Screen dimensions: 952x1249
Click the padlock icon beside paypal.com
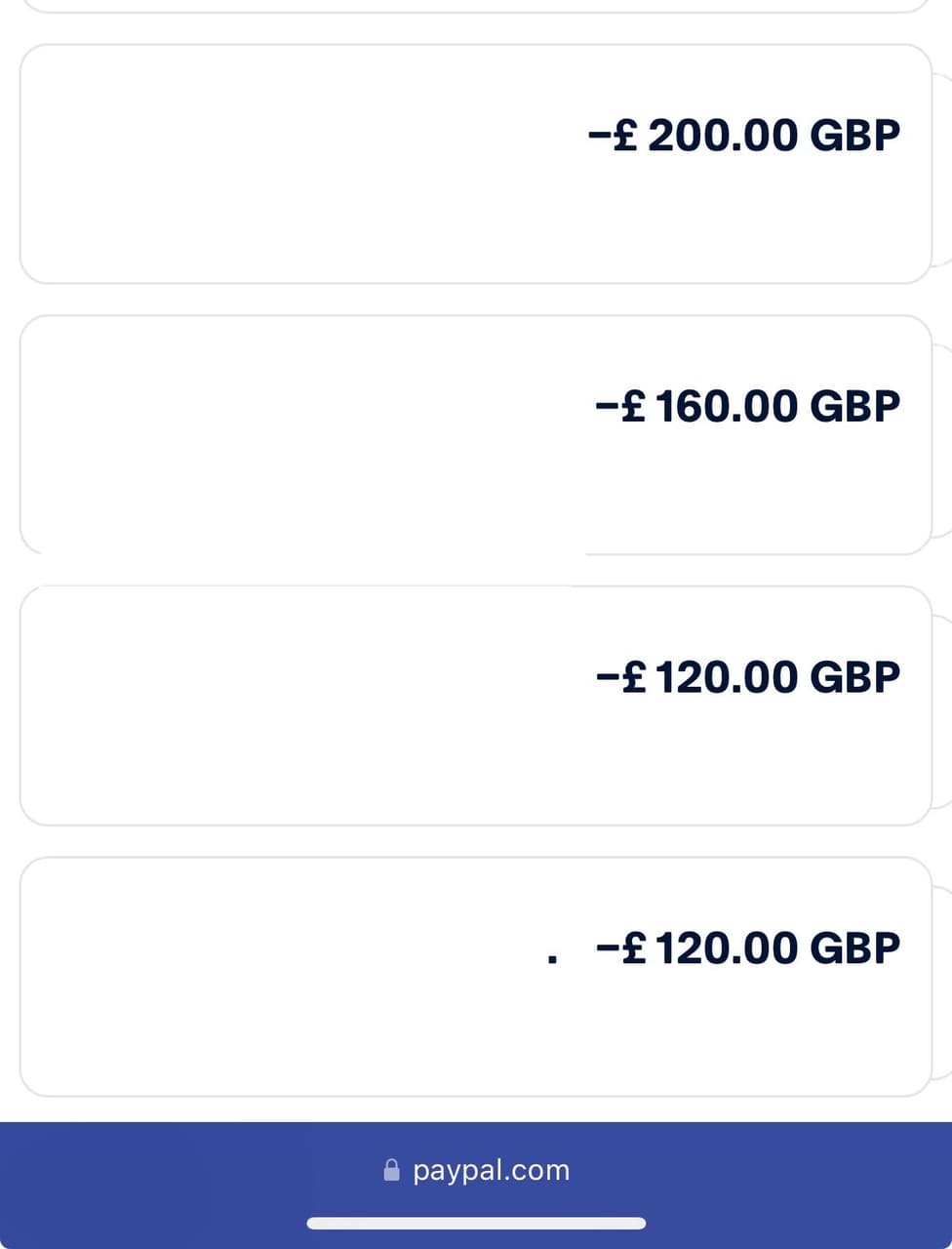[x=391, y=1170]
